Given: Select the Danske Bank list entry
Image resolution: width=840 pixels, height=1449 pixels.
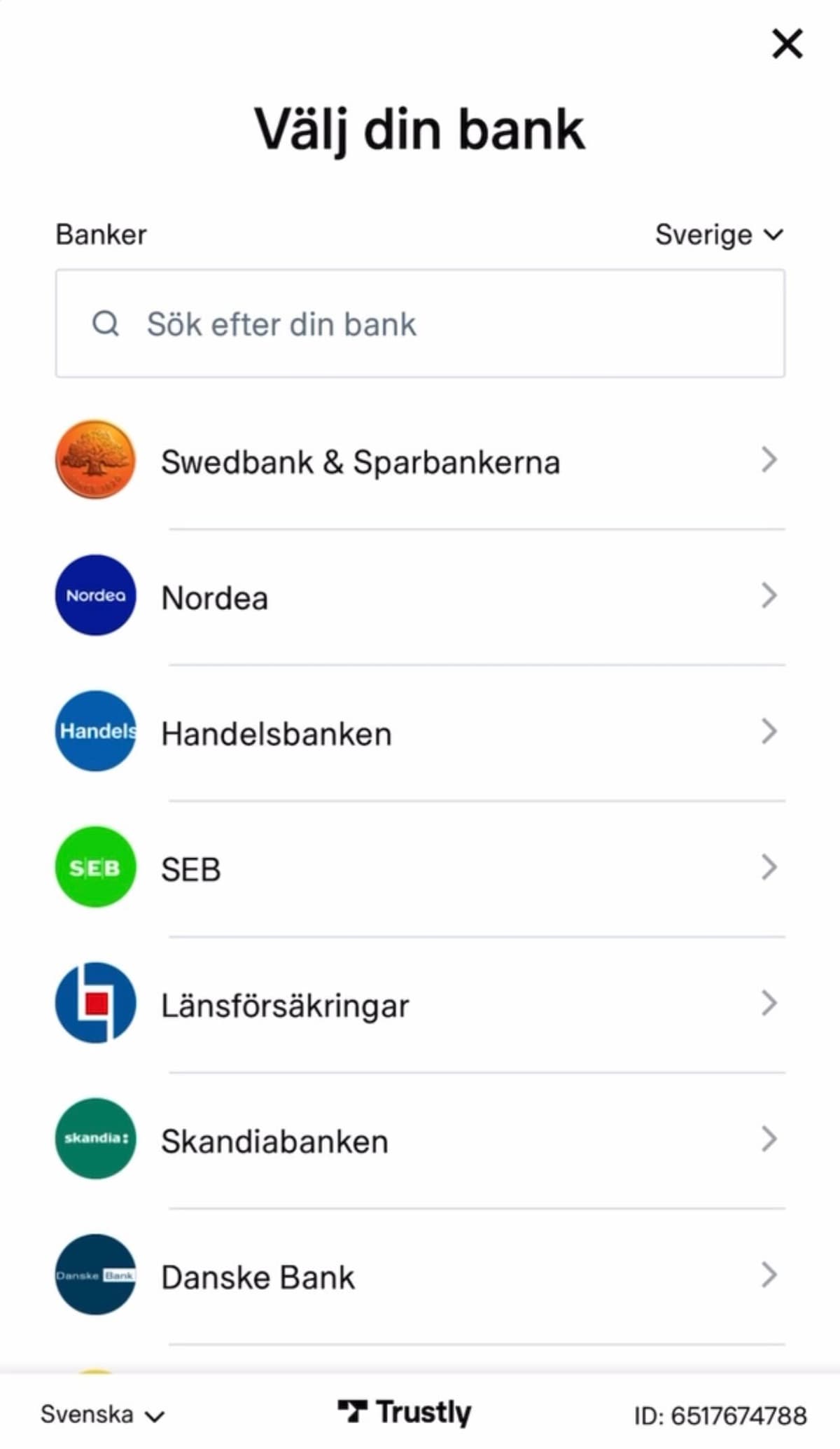Looking at the screenshot, I should pyautogui.click(x=420, y=1275).
